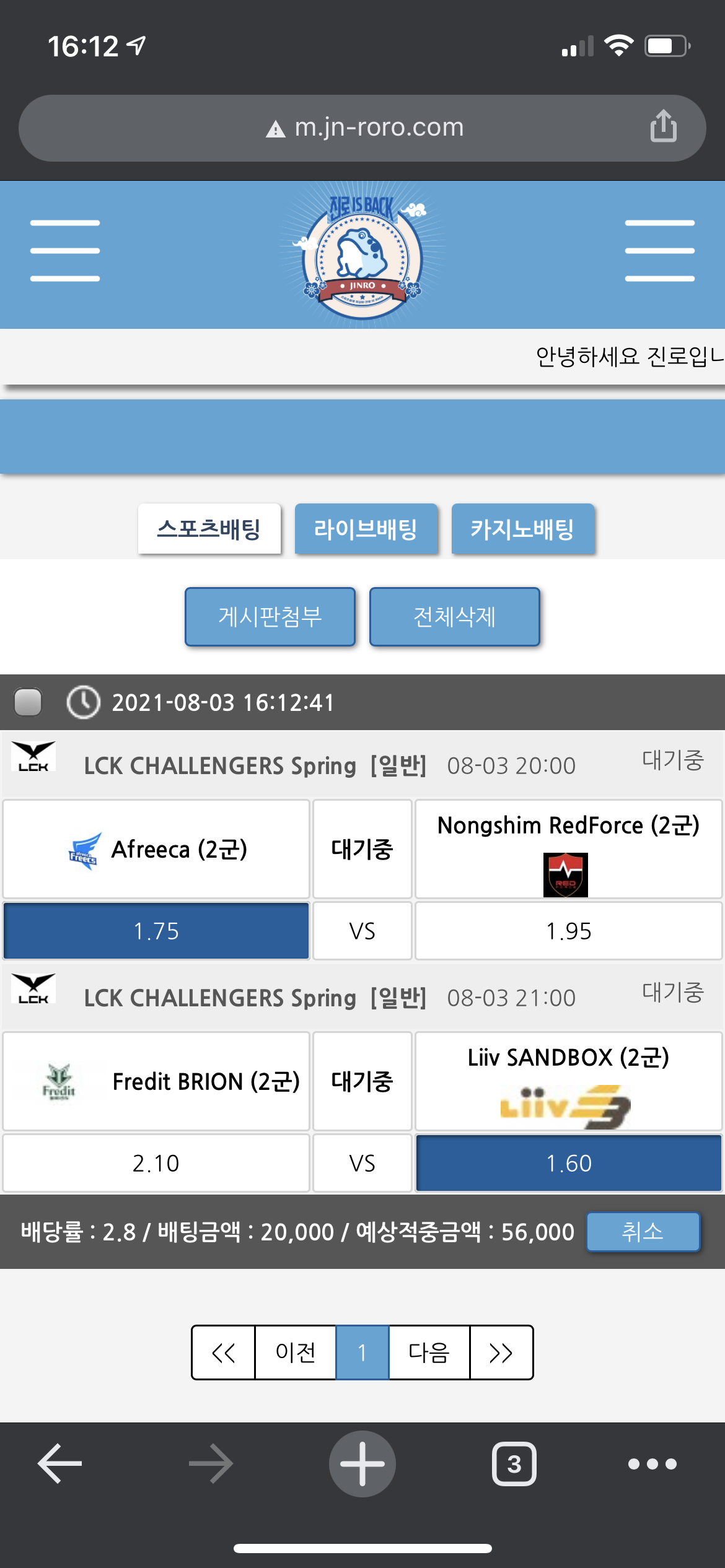
Task: Select page 1 in pagination
Action: pyautogui.click(x=362, y=1352)
